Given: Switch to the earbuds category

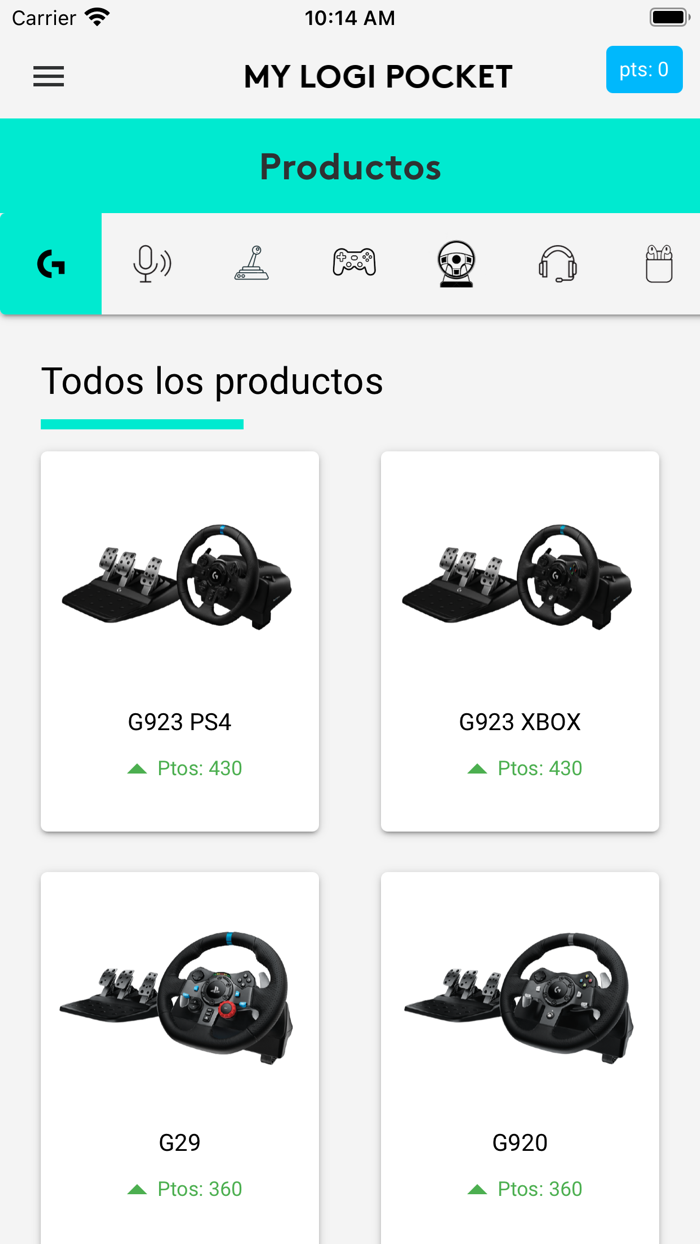Looking at the screenshot, I should [659, 264].
